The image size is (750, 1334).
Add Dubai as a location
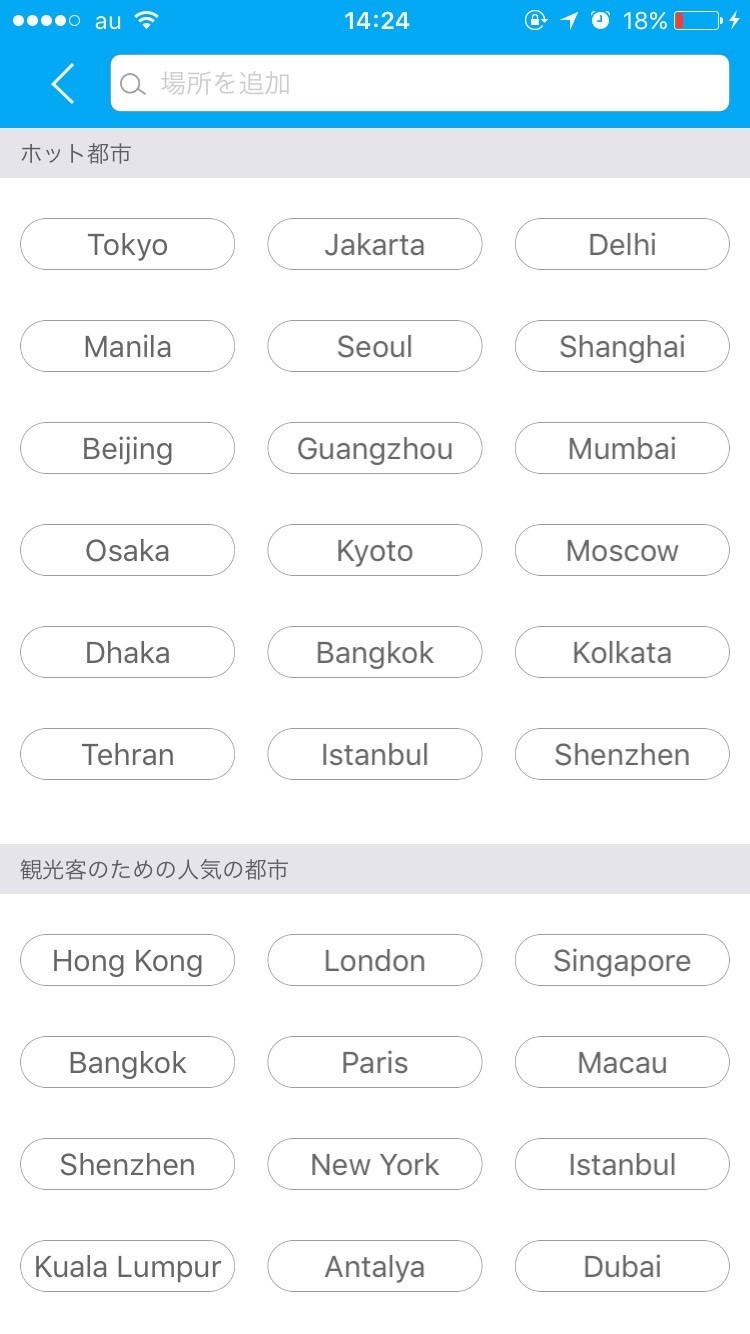click(622, 1267)
